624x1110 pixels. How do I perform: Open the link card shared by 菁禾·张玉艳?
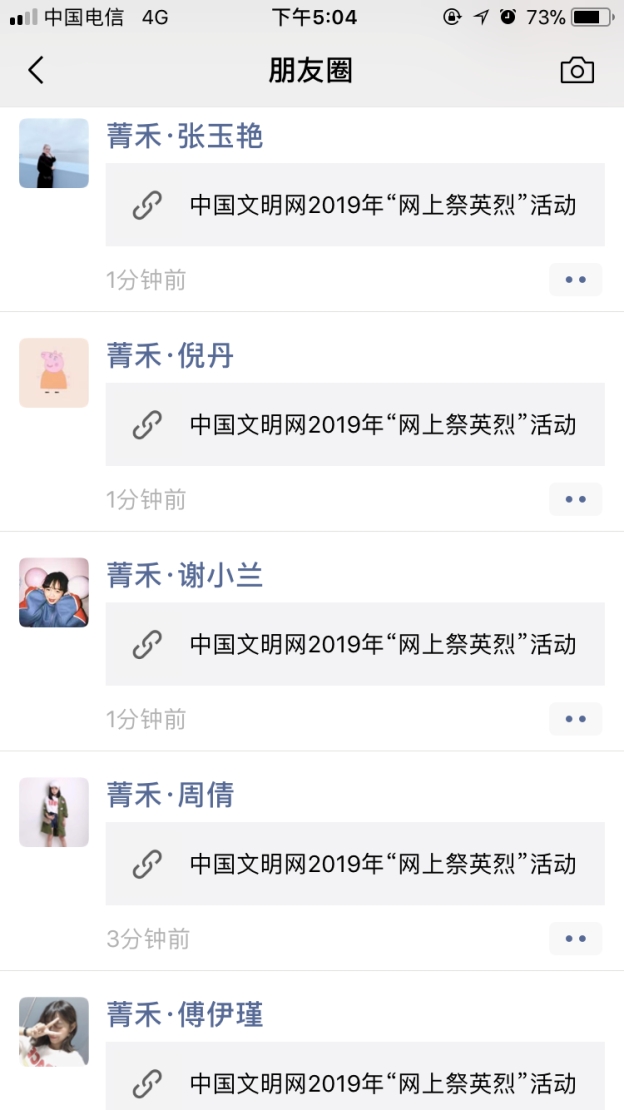point(355,205)
